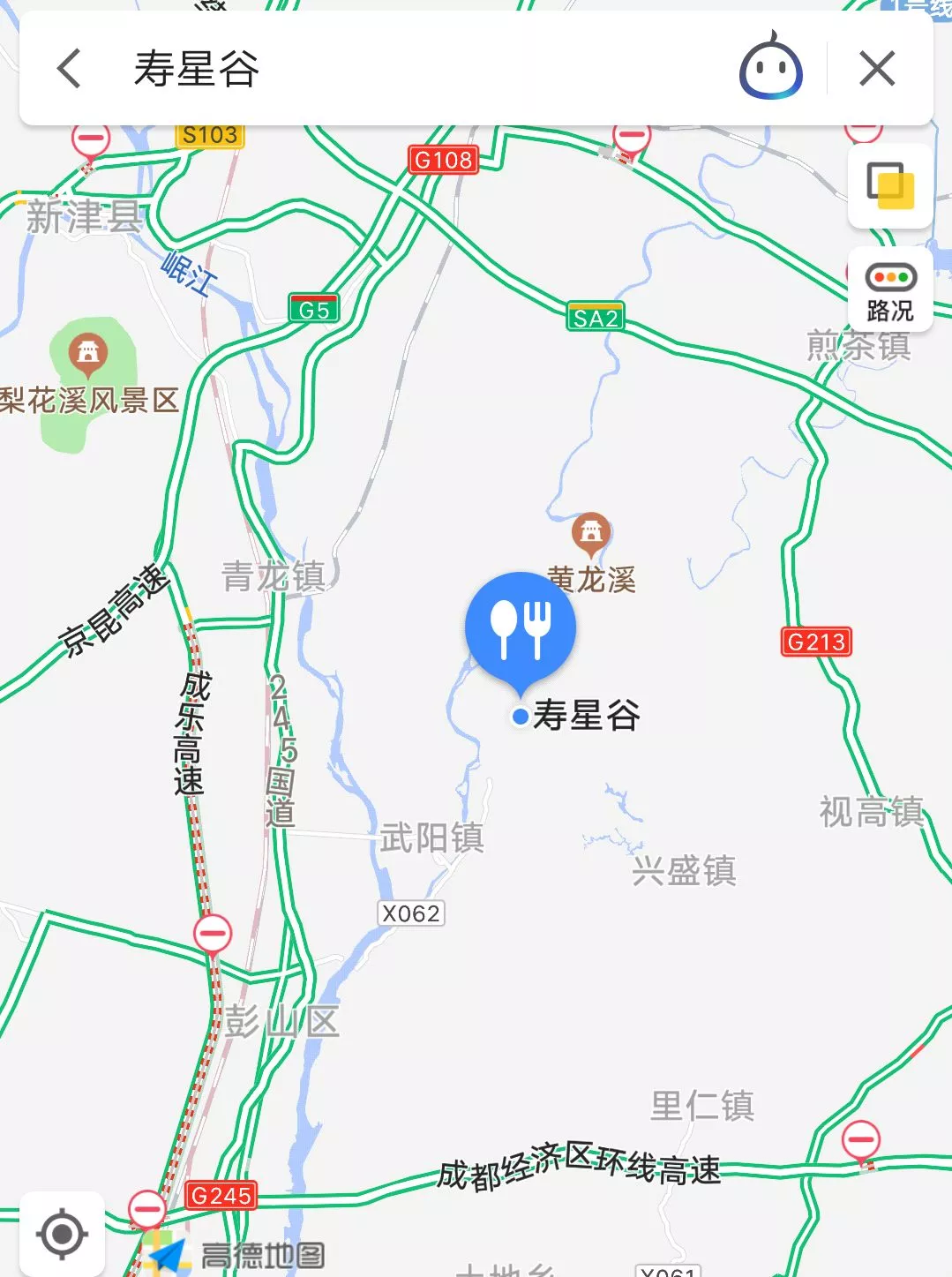Image resolution: width=952 pixels, height=1277 pixels.
Task: Open the 梨花溪风景区 attraction marker
Action: [x=88, y=353]
